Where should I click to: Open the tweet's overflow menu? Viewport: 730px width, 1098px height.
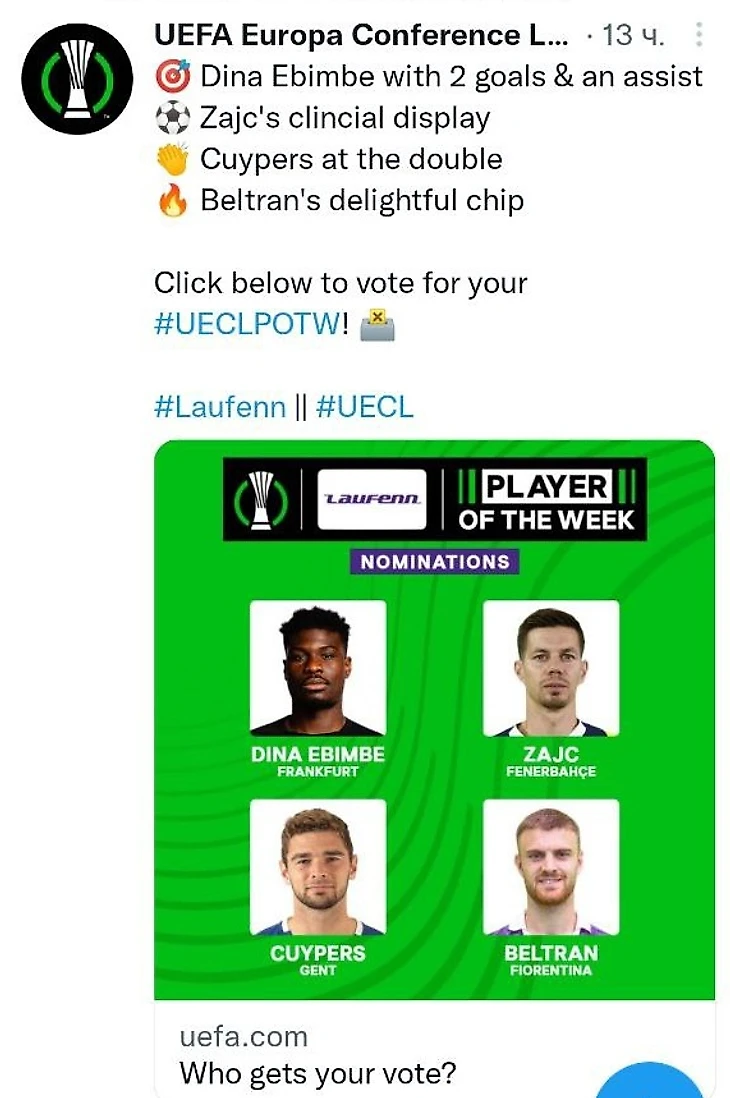699,36
